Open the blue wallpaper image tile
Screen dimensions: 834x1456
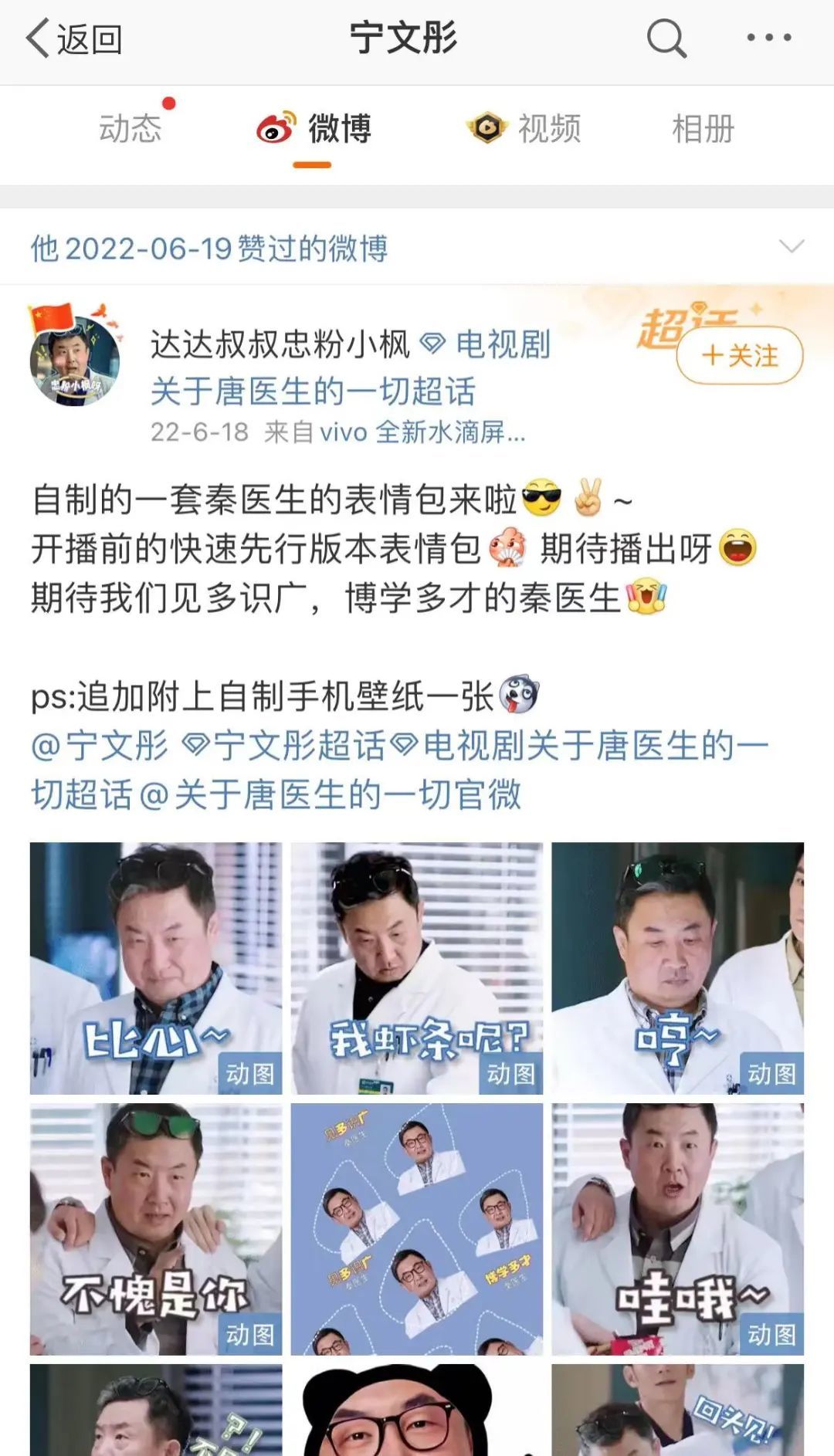[x=416, y=1228]
